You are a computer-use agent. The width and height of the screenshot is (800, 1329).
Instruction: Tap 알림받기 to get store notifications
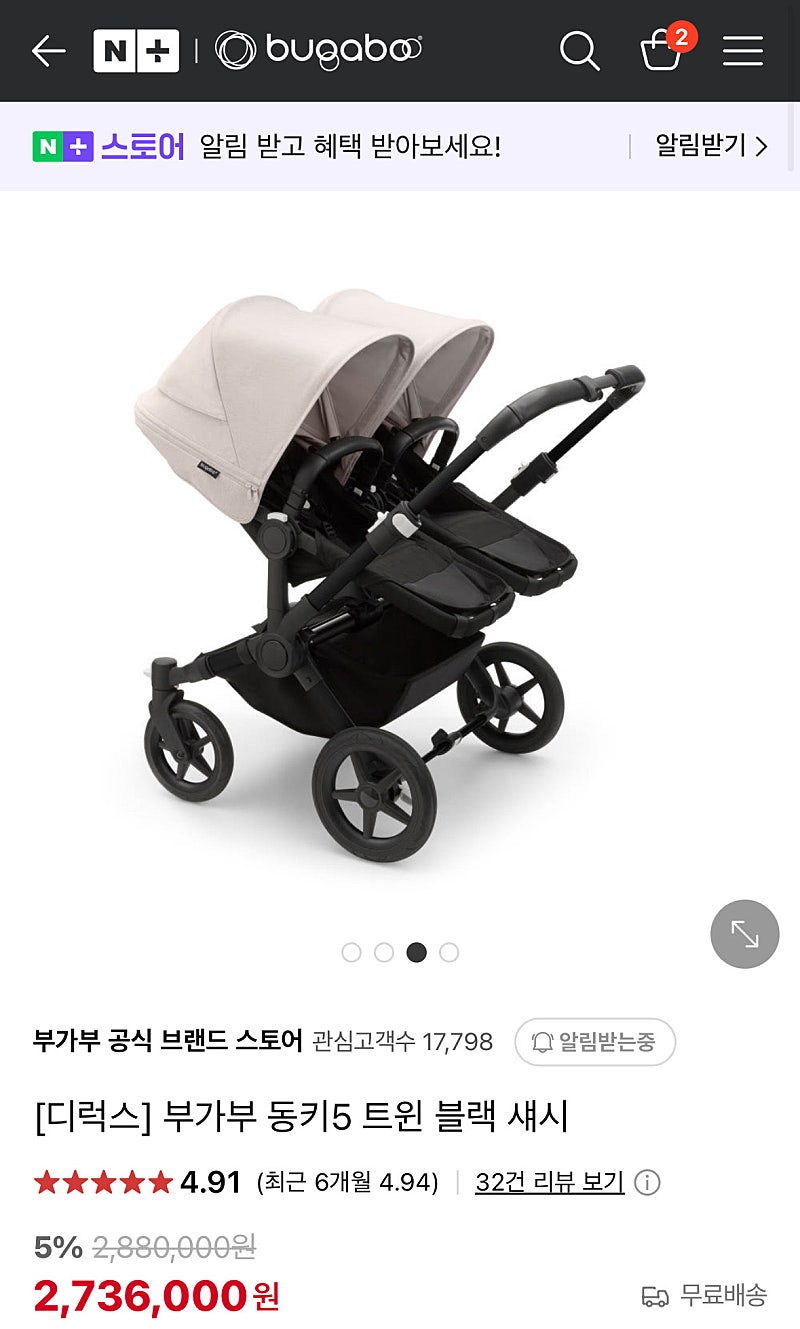coord(711,146)
